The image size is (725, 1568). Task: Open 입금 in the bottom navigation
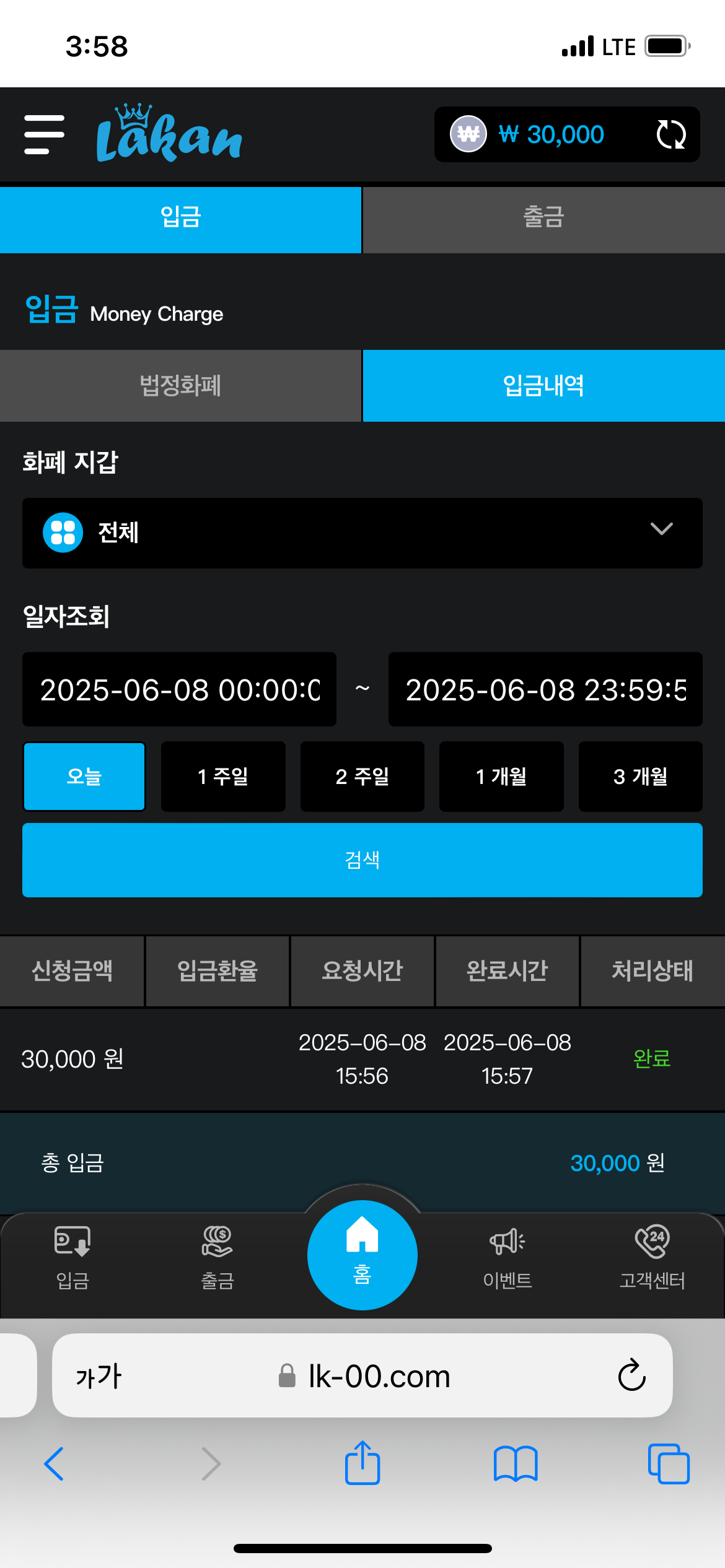tap(72, 1257)
